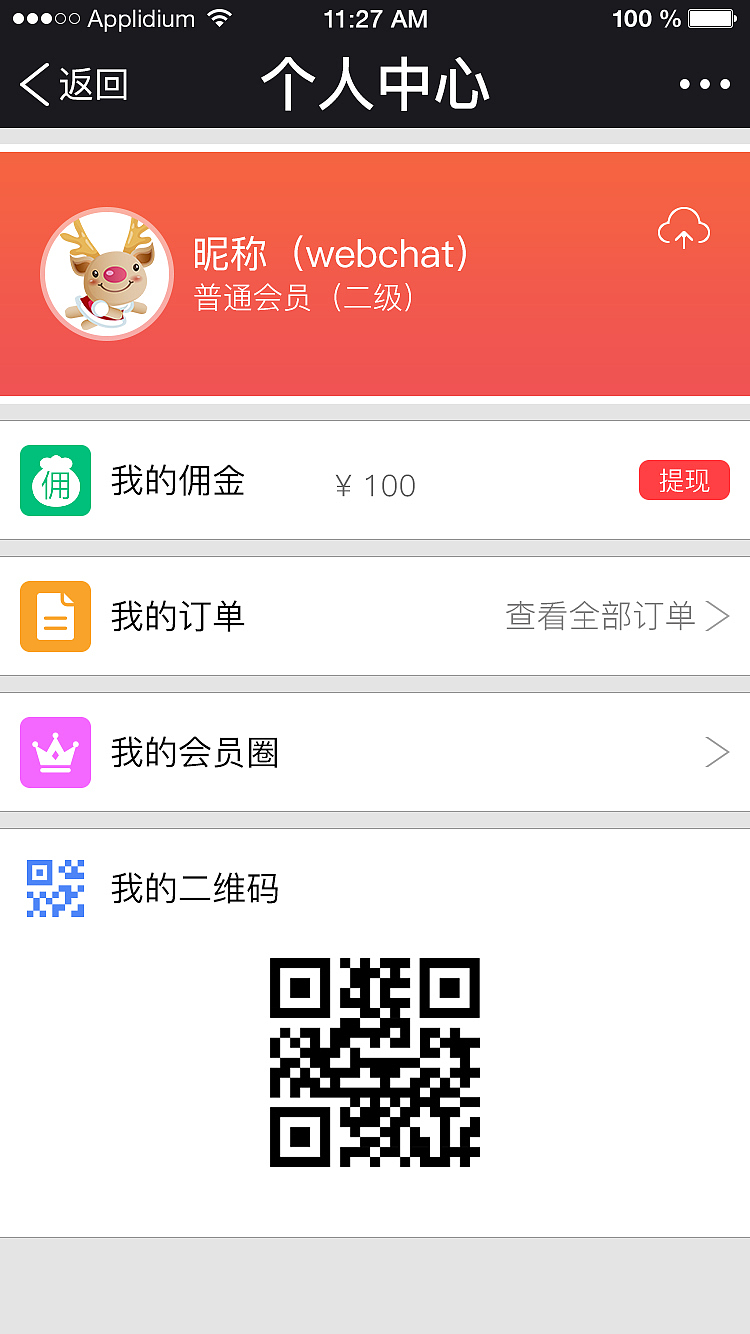Tap the back arrow icon
750x1334 pixels.
pyautogui.click(x=33, y=85)
